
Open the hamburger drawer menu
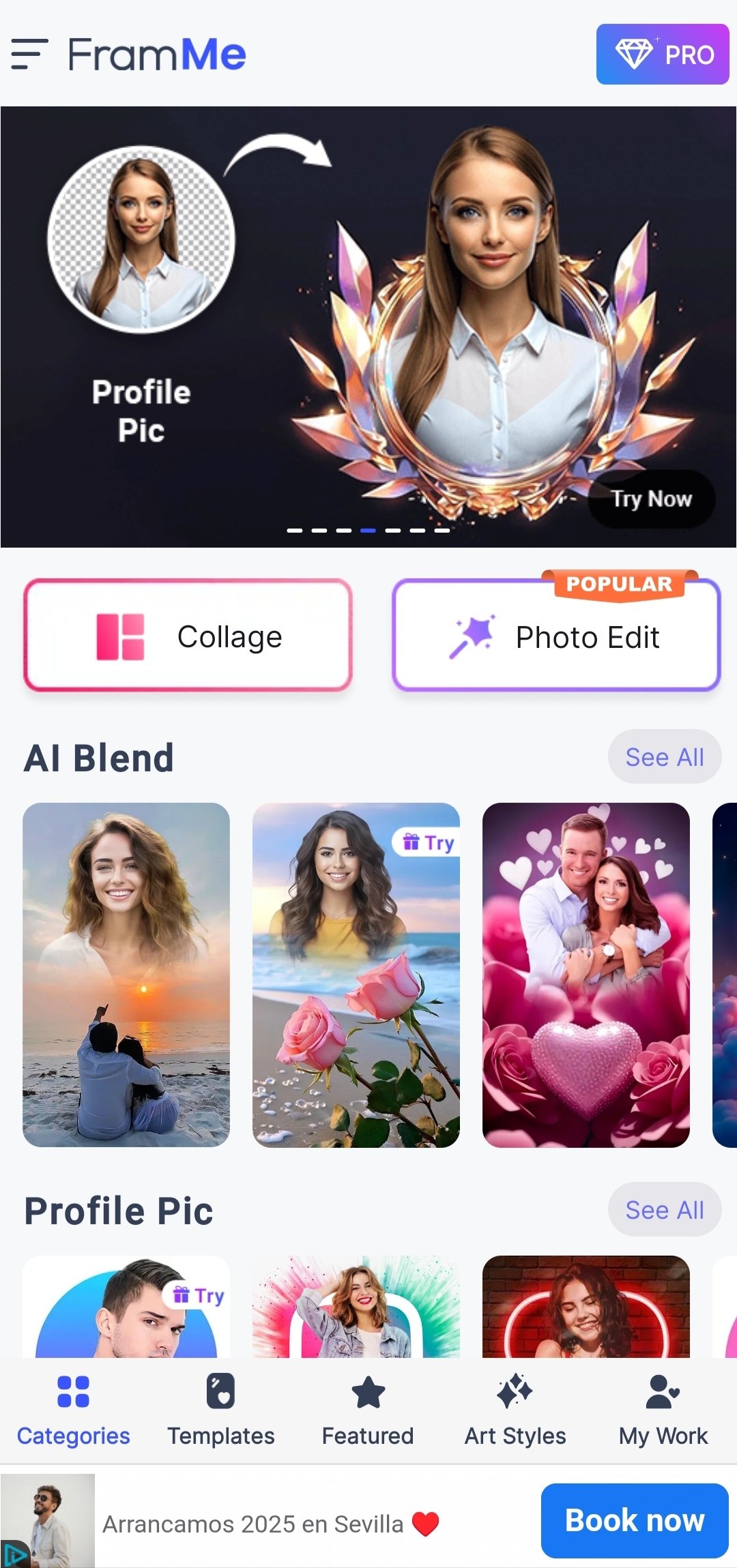(x=29, y=54)
